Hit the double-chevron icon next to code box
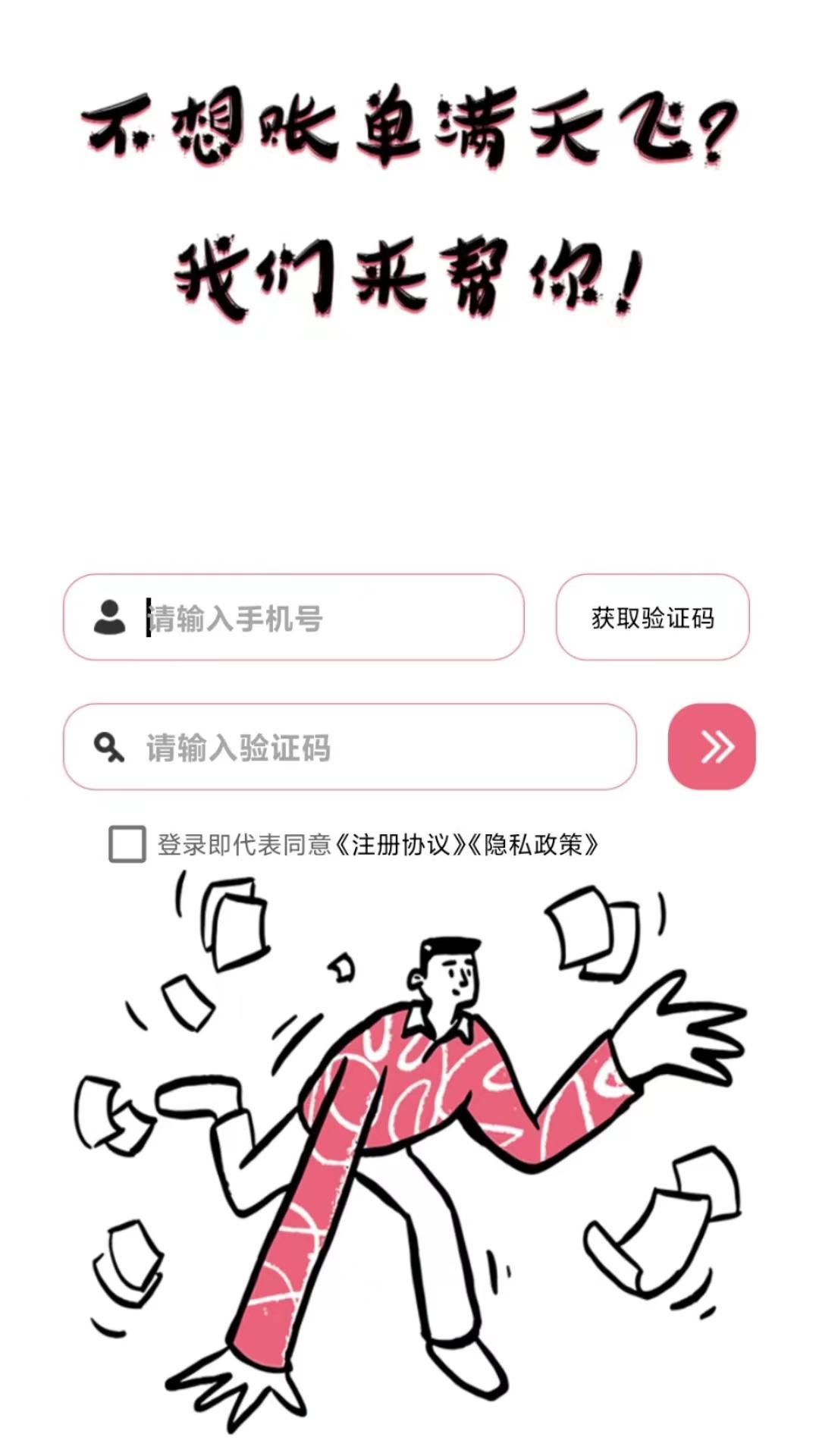The width and height of the screenshot is (819, 1456). click(711, 746)
